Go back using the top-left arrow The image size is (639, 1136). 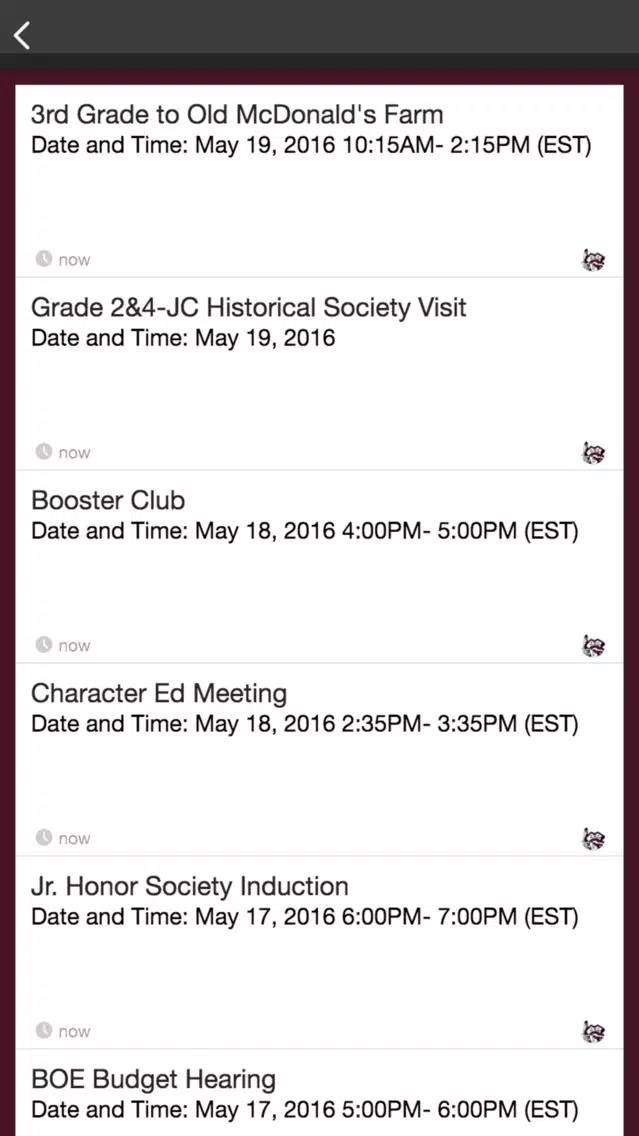tap(22, 35)
